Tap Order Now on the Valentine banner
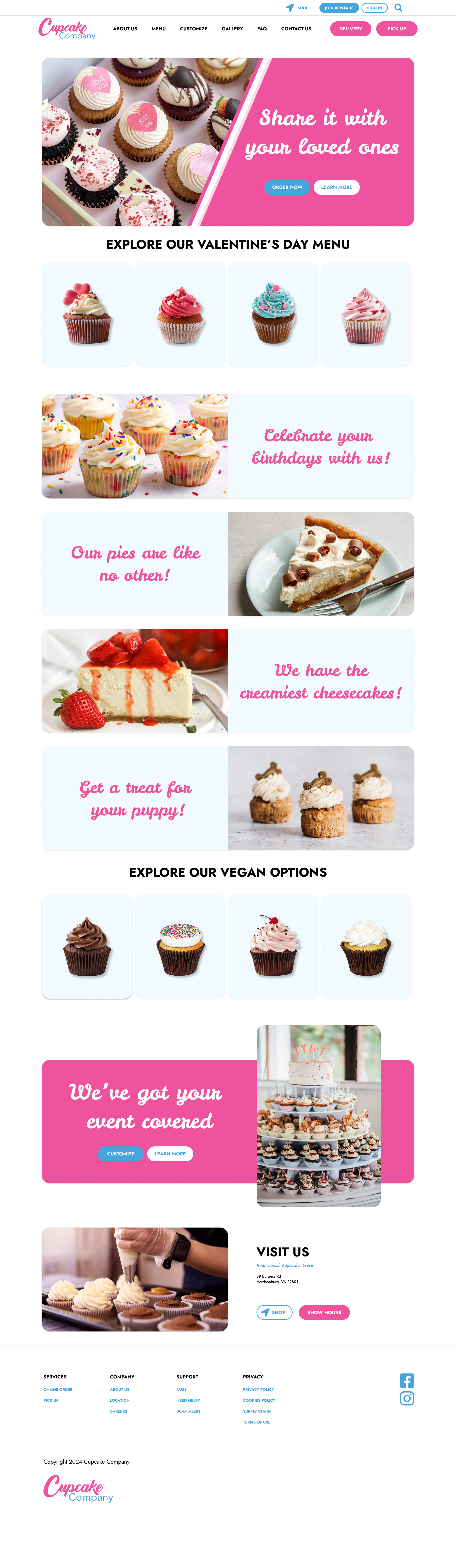The height and width of the screenshot is (1568, 456). 287,187
